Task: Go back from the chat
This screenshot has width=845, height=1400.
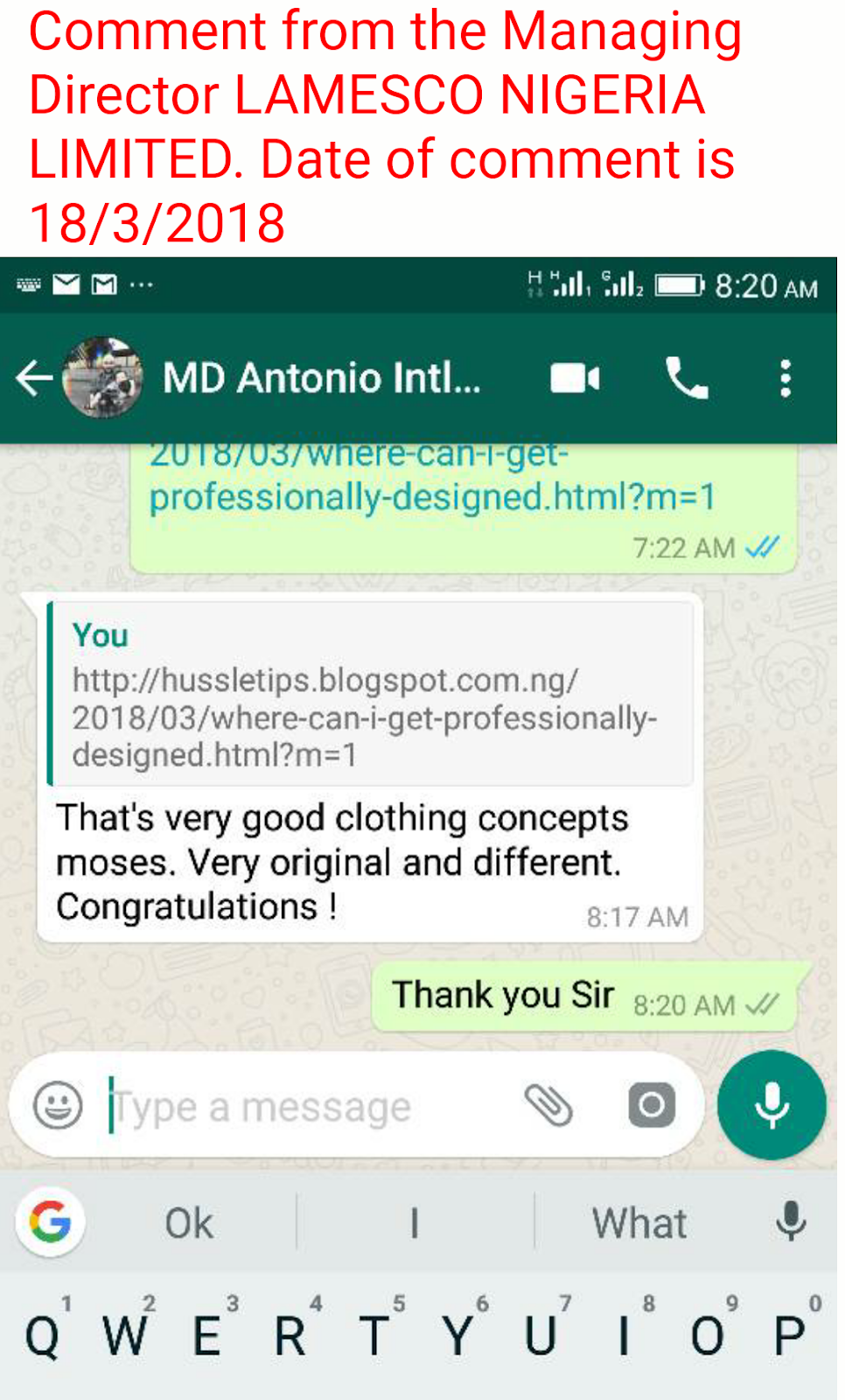Action: (33, 379)
